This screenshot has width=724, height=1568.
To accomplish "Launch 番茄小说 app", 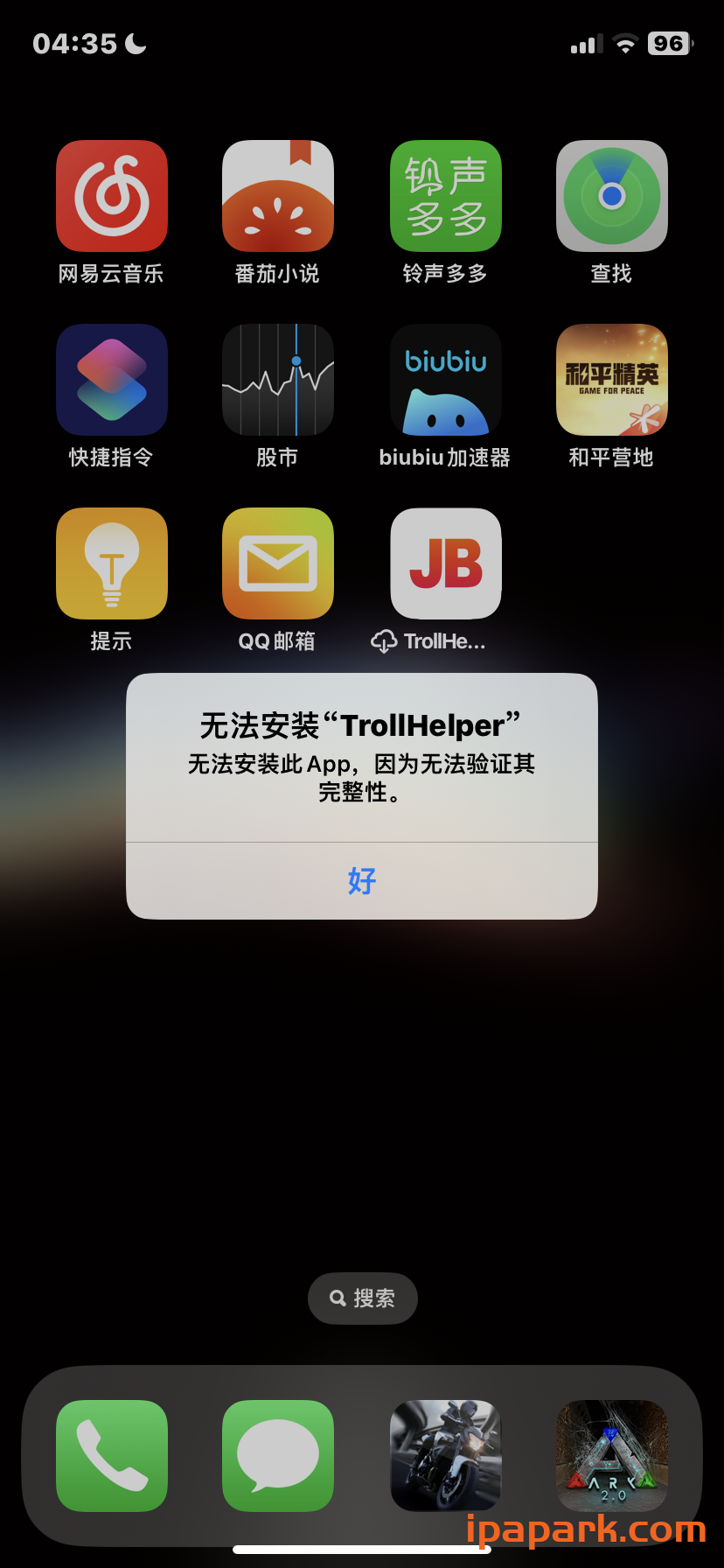I will tap(278, 196).
